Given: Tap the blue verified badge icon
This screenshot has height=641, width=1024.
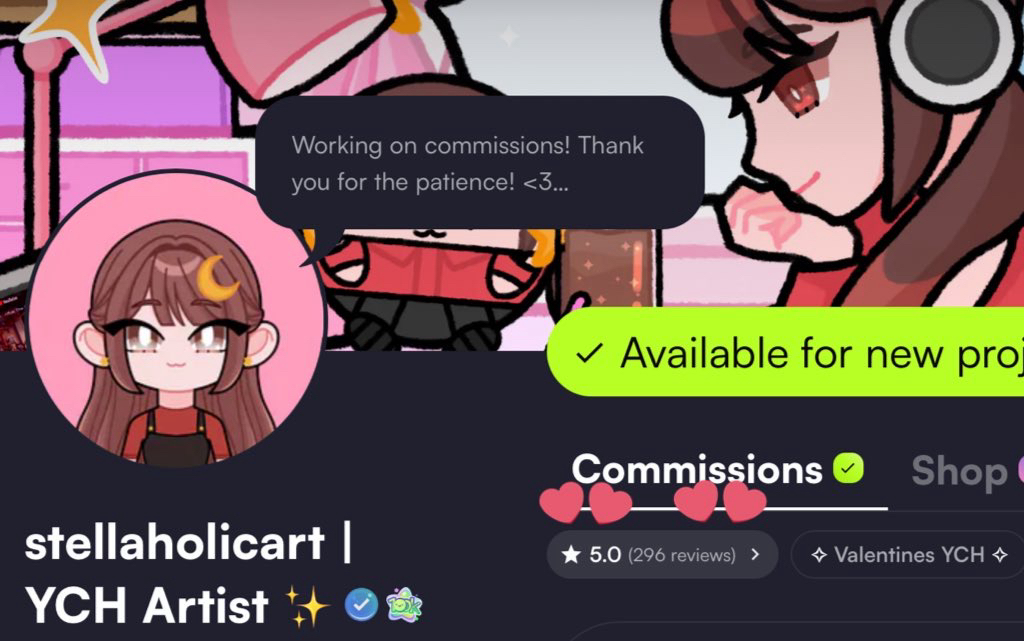Looking at the screenshot, I should point(360,604).
